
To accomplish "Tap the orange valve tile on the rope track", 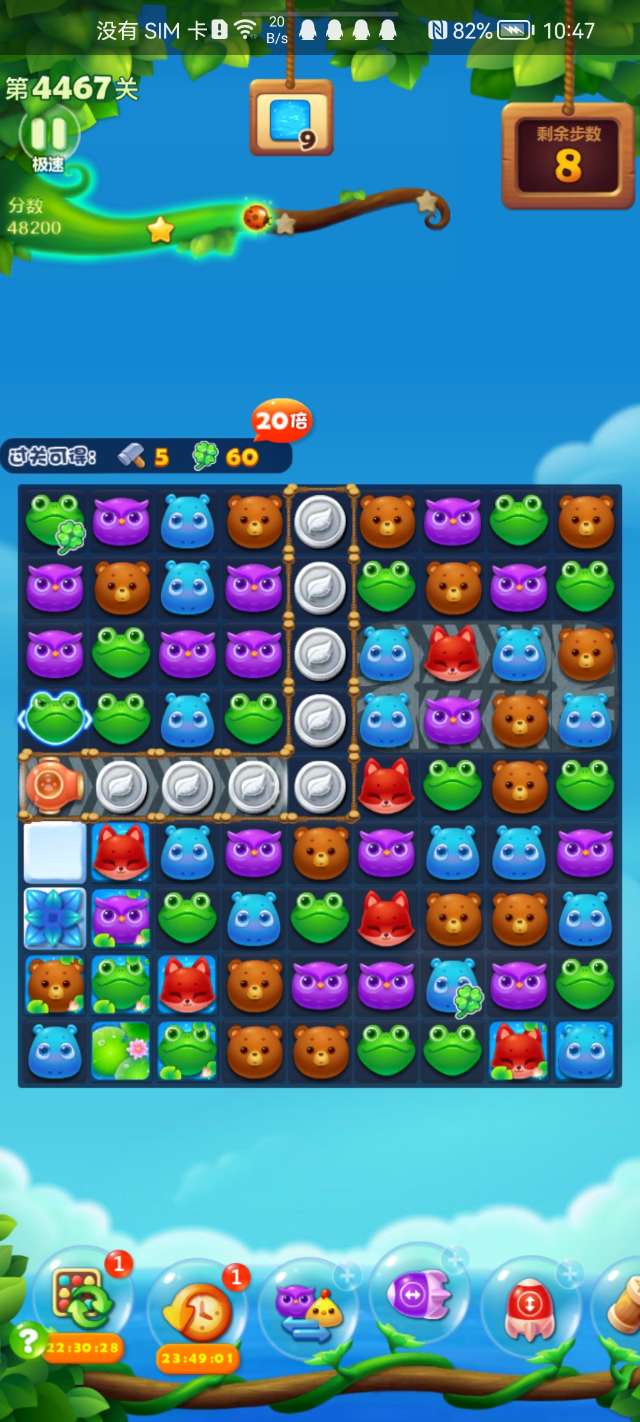I will tap(54, 785).
